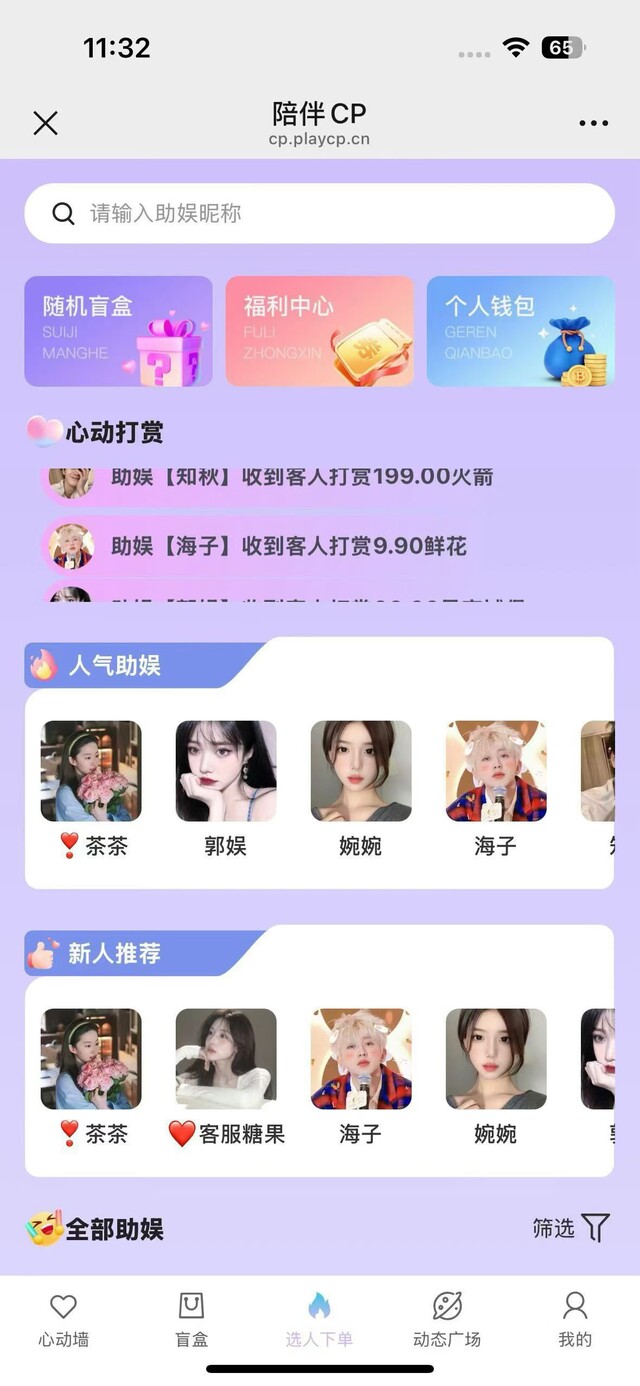Switch to the 心动墙 tab

(64, 1320)
